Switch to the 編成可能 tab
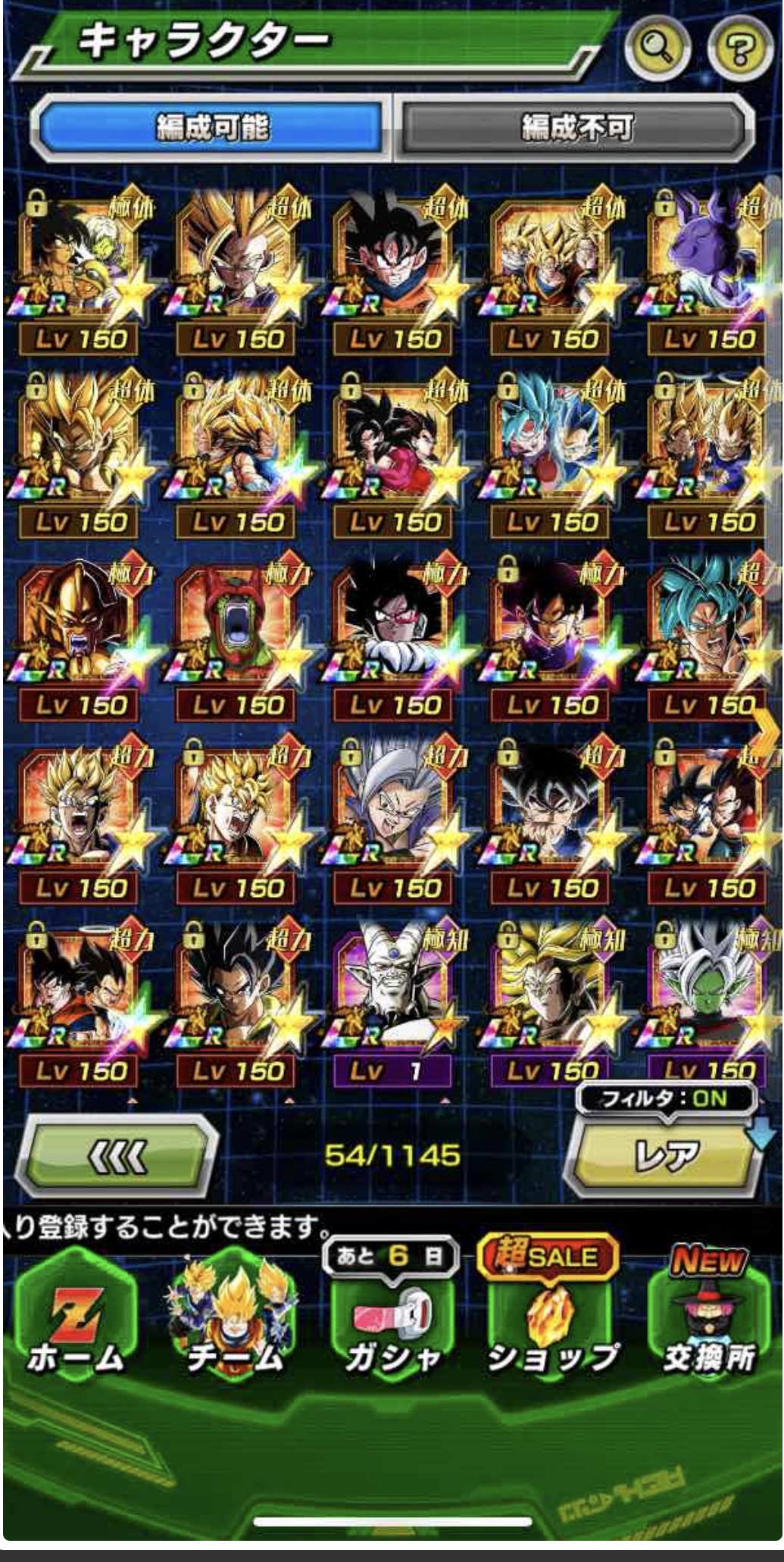The width and height of the screenshot is (784, 1562). [211, 127]
